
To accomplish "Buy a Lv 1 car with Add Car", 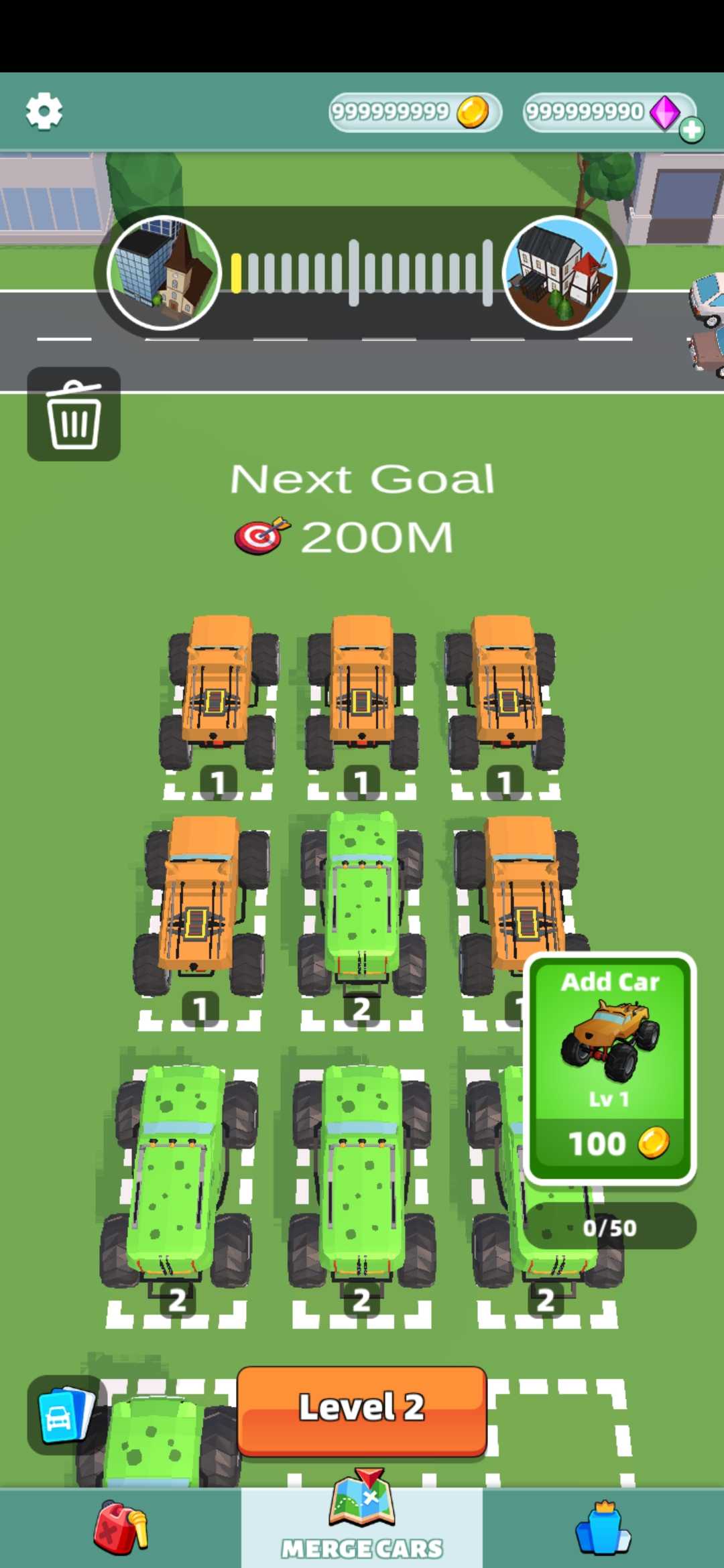I will [x=610, y=1068].
